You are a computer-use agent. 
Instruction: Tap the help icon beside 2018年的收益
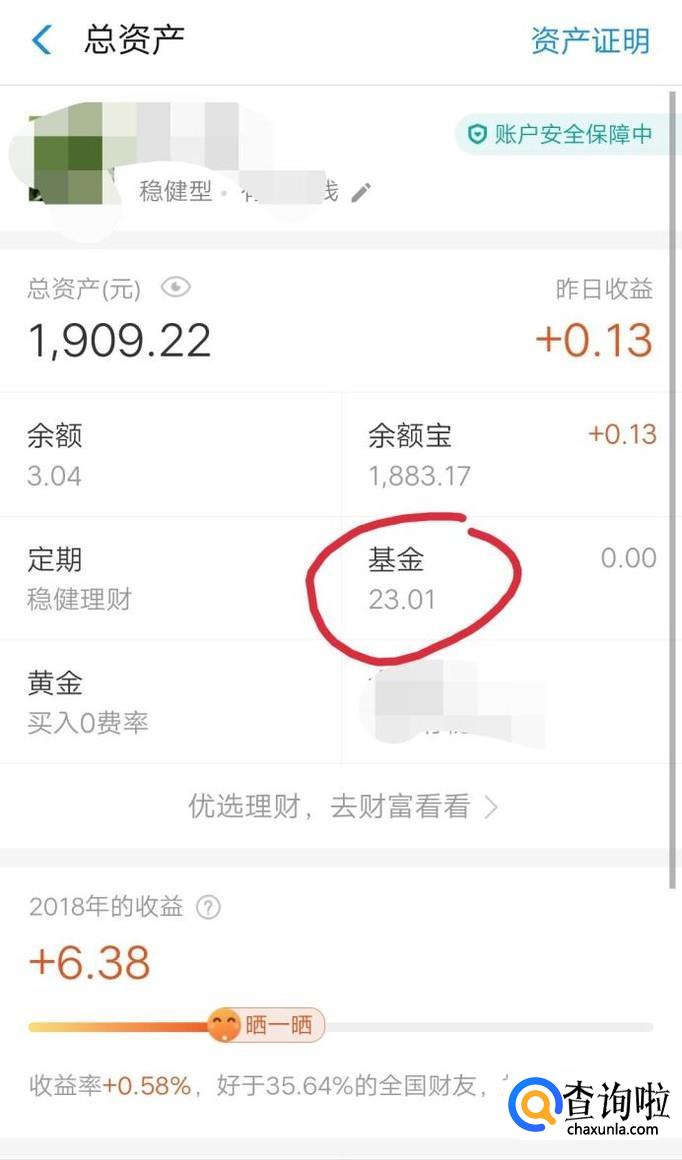click(x=208, y=908)
